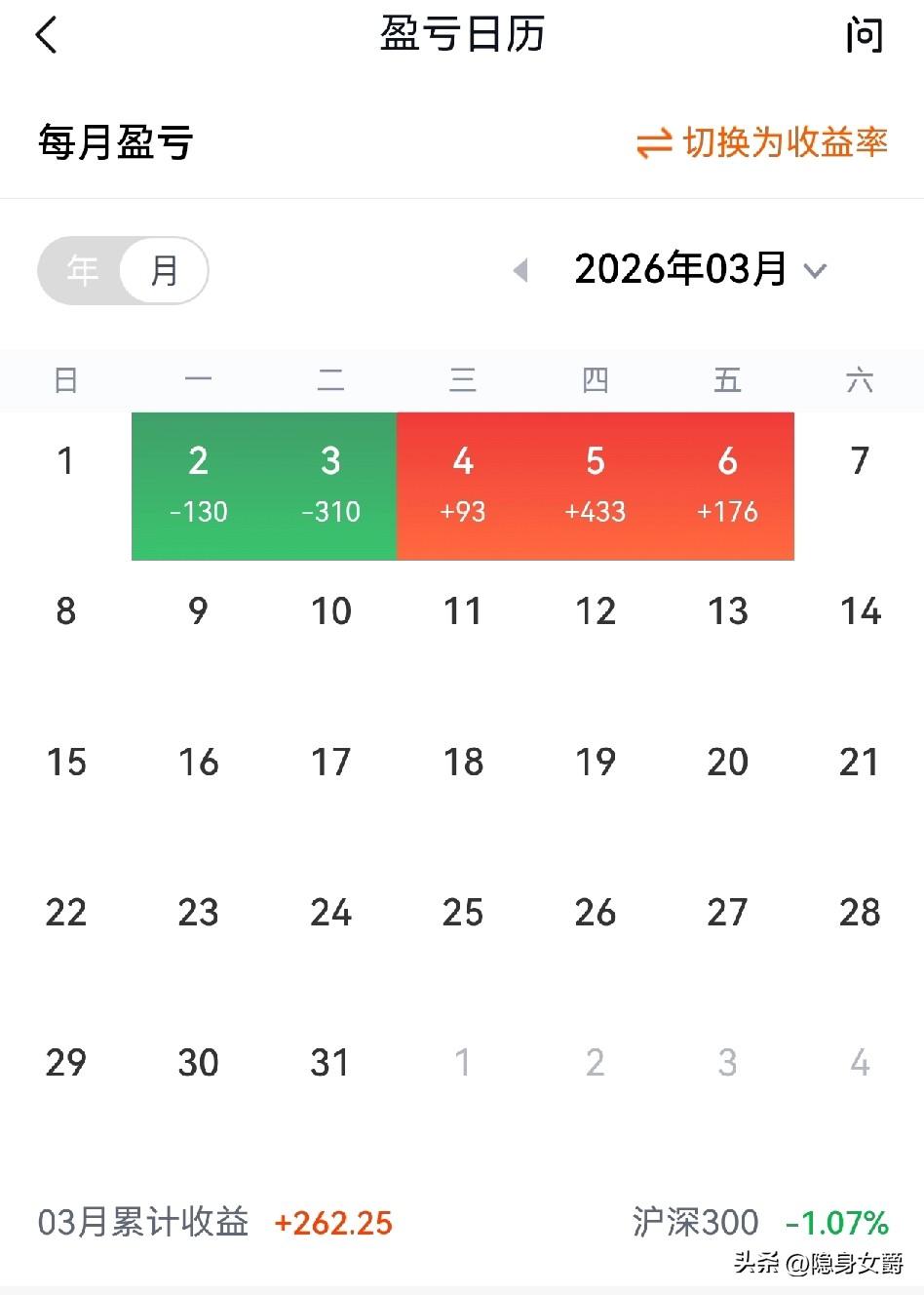Select March 5 showing +433 profit
Image resolution: width=924 pixels, height=1295 pixels.
pos(596,485)
